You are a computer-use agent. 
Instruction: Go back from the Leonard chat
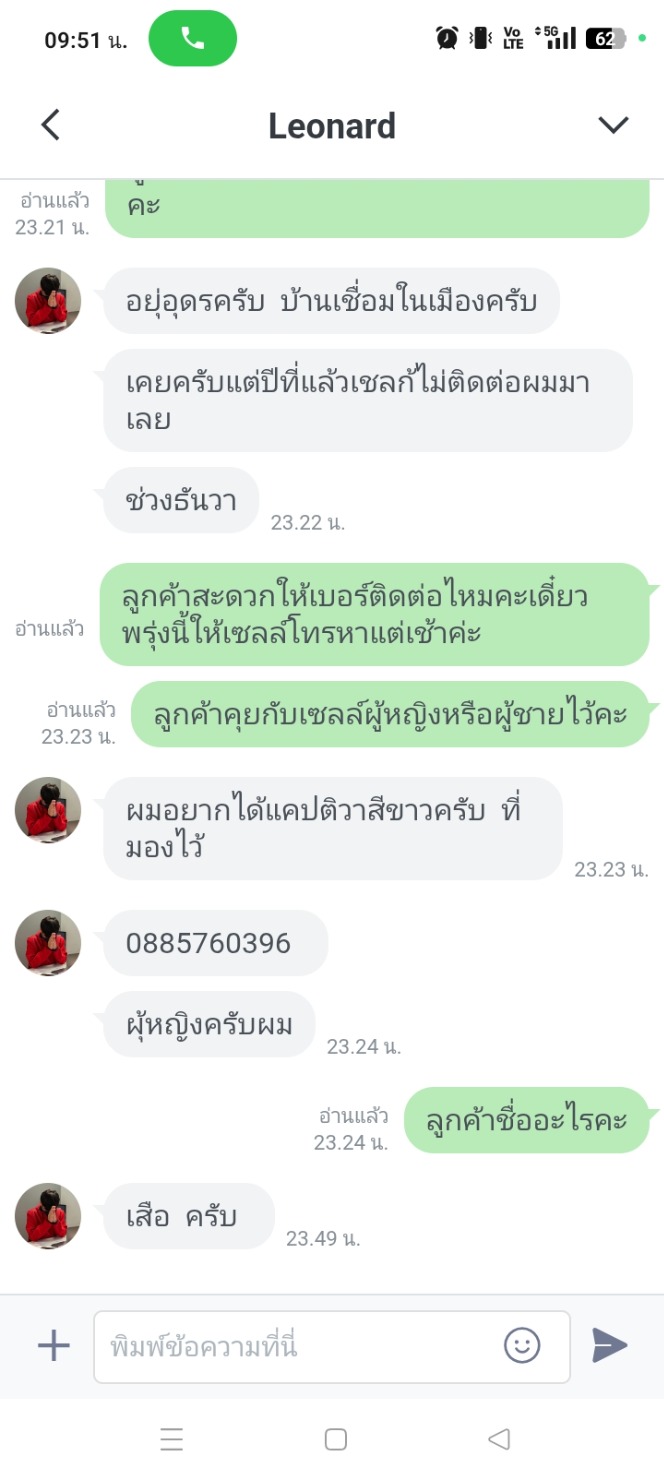pos(50,125)
